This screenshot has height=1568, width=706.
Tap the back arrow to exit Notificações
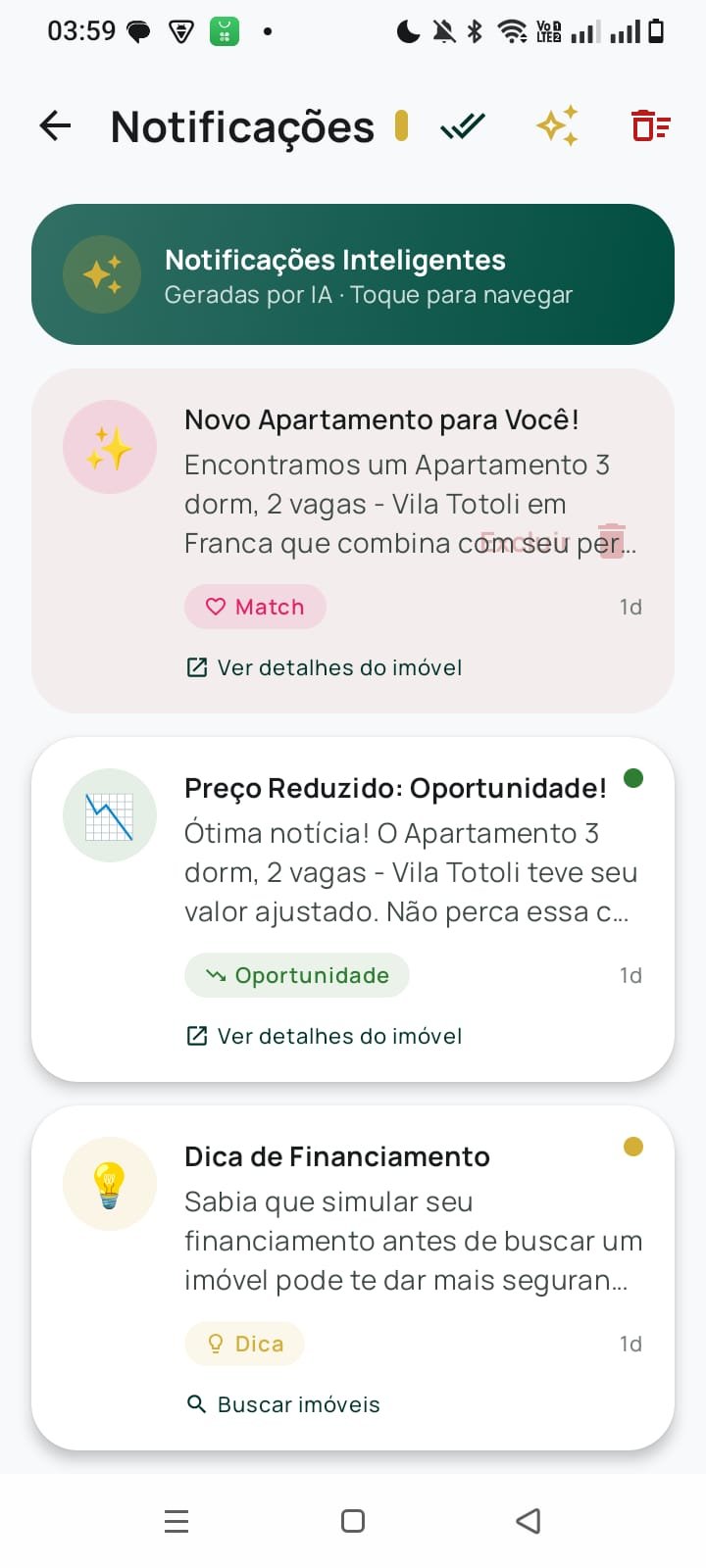point(54,125)
